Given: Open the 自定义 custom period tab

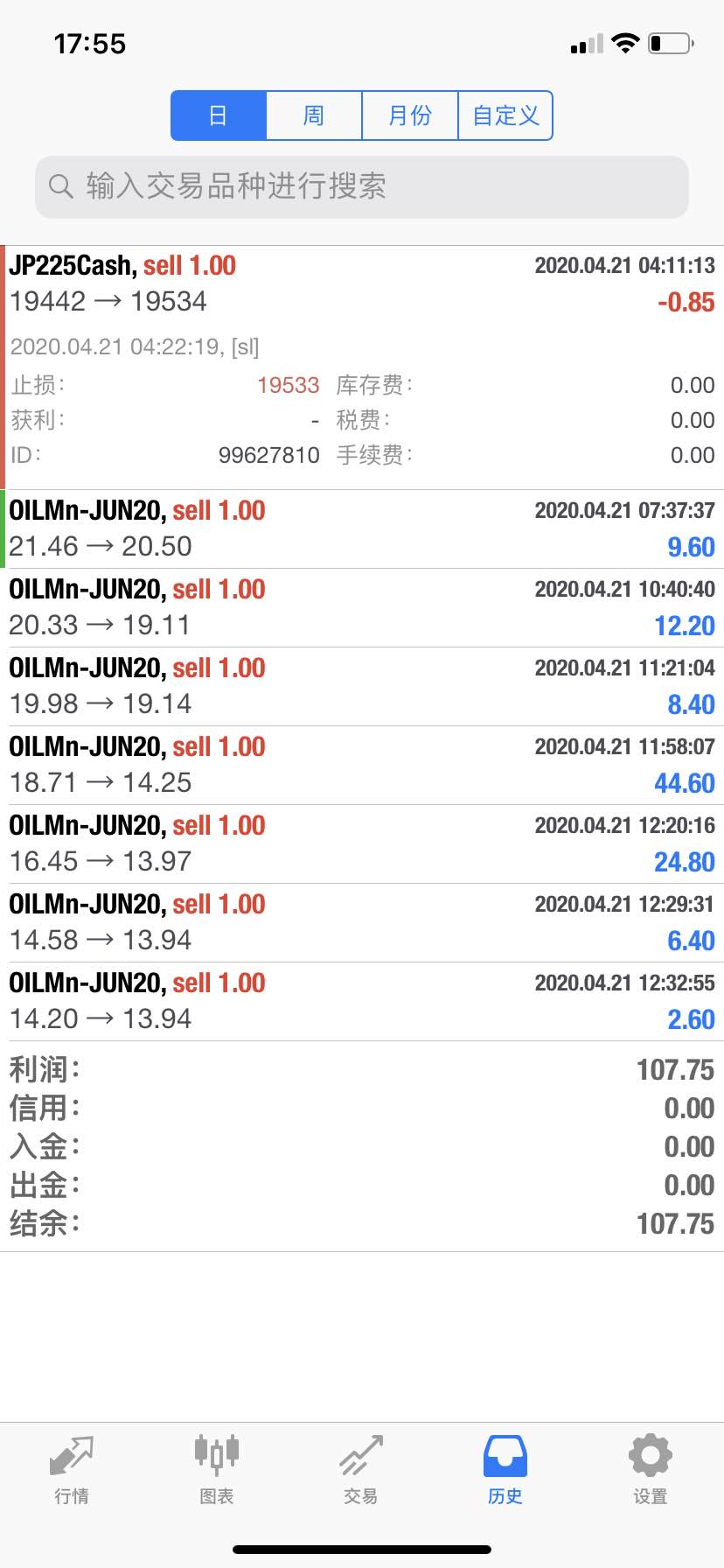Looking at the screenshot, I should pyautogui.click(x=505, y=115).
